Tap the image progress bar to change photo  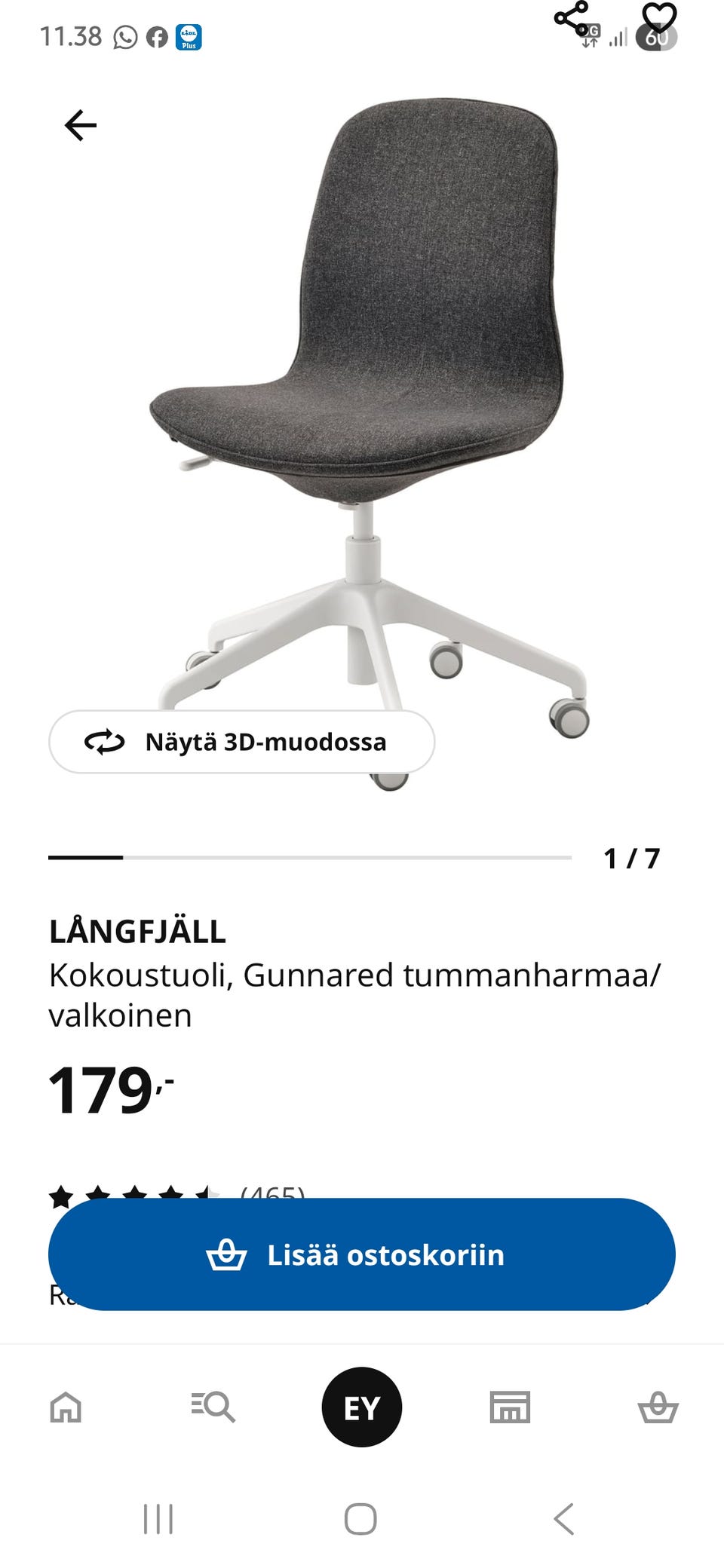coord(309,856)
